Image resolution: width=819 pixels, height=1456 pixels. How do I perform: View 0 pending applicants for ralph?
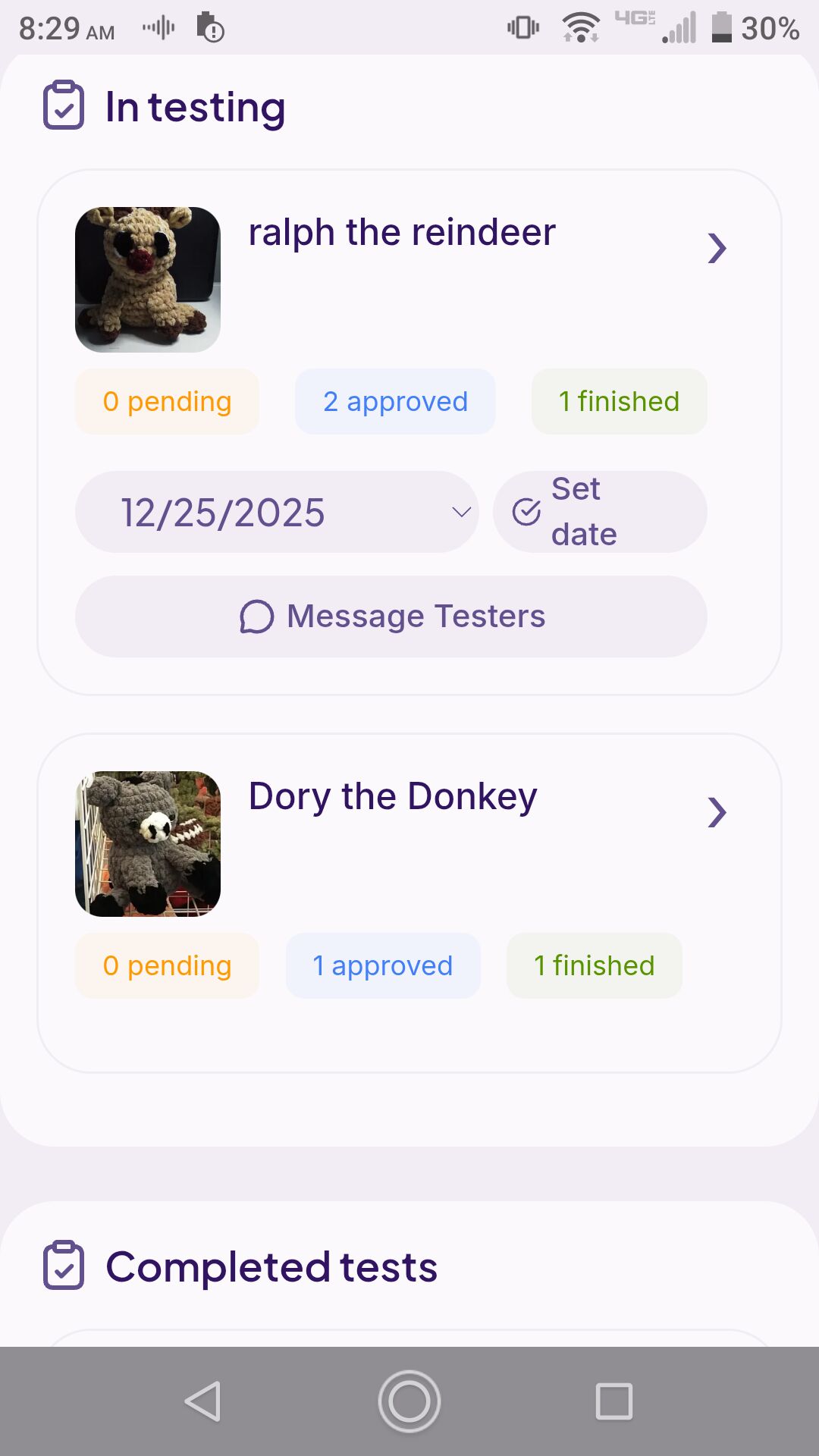coord(167,402)
